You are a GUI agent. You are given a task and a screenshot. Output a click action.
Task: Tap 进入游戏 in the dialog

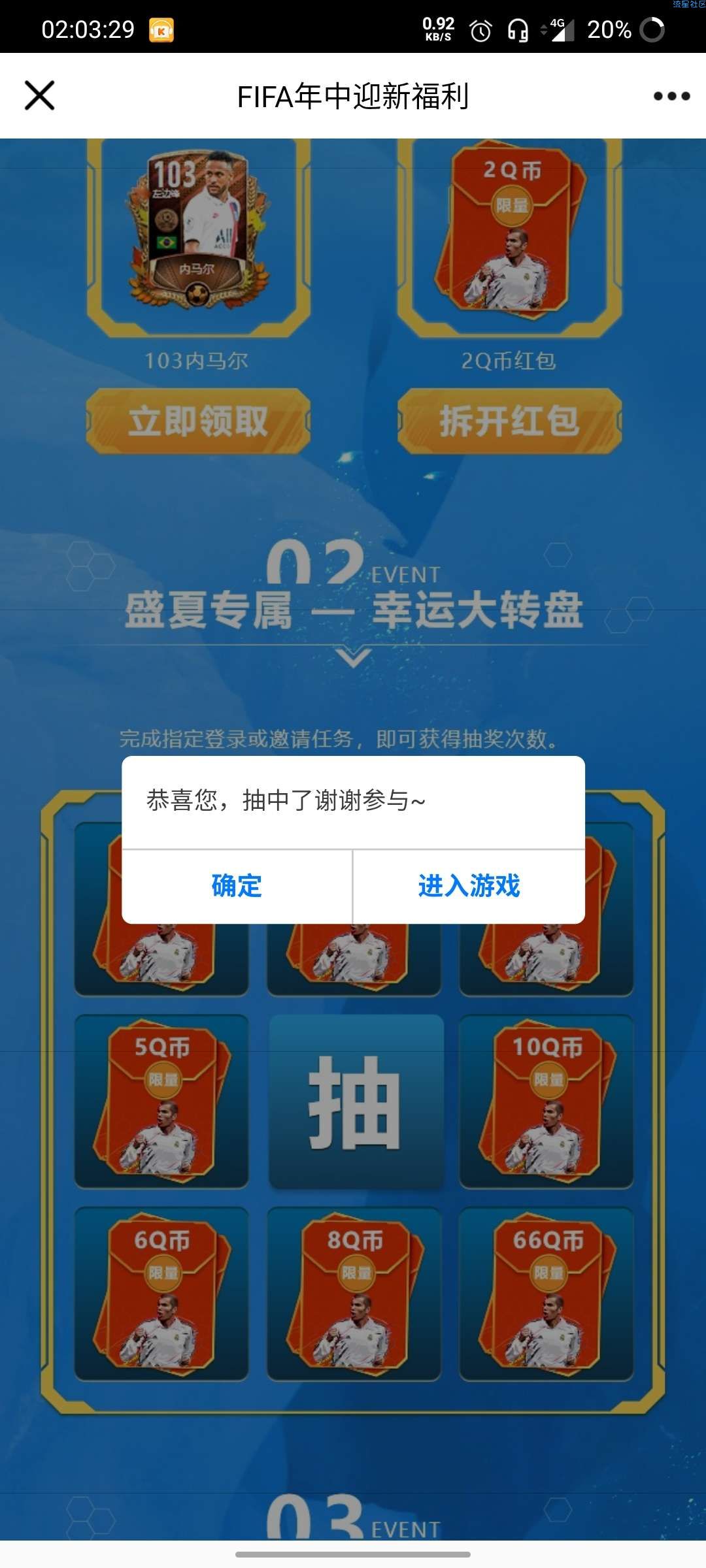(x=469, y=887)
